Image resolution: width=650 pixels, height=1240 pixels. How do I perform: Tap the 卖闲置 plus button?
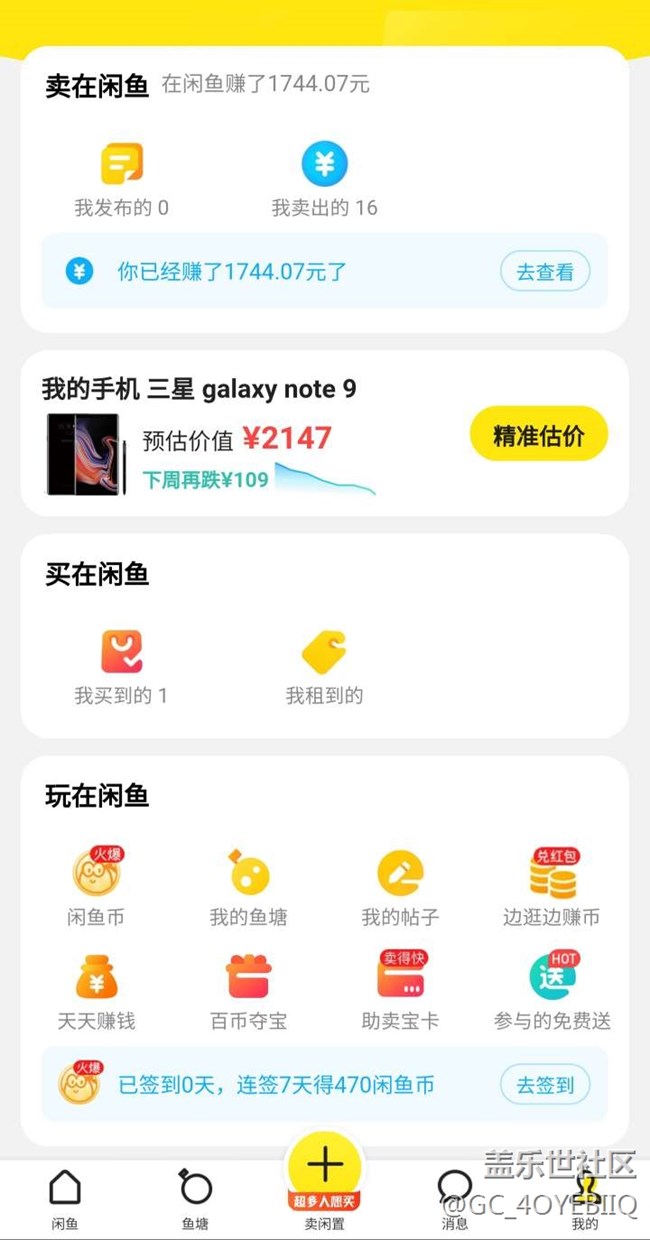[325, 1170]
